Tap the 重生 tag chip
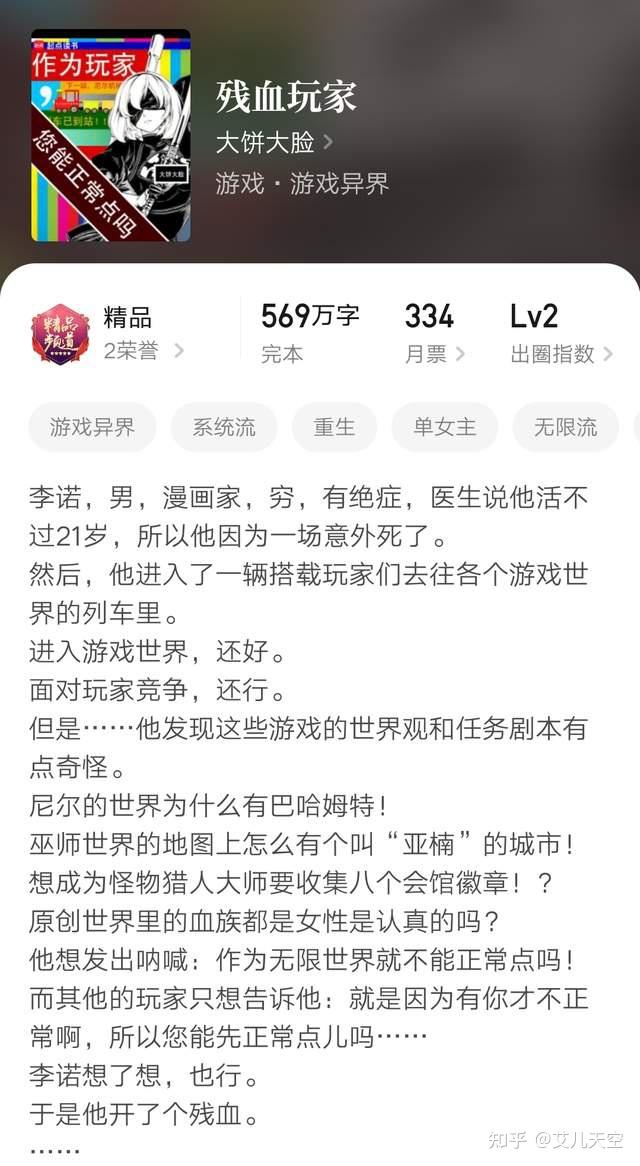640x1166 pixels. pyautogui.click(x=334, y=427)
